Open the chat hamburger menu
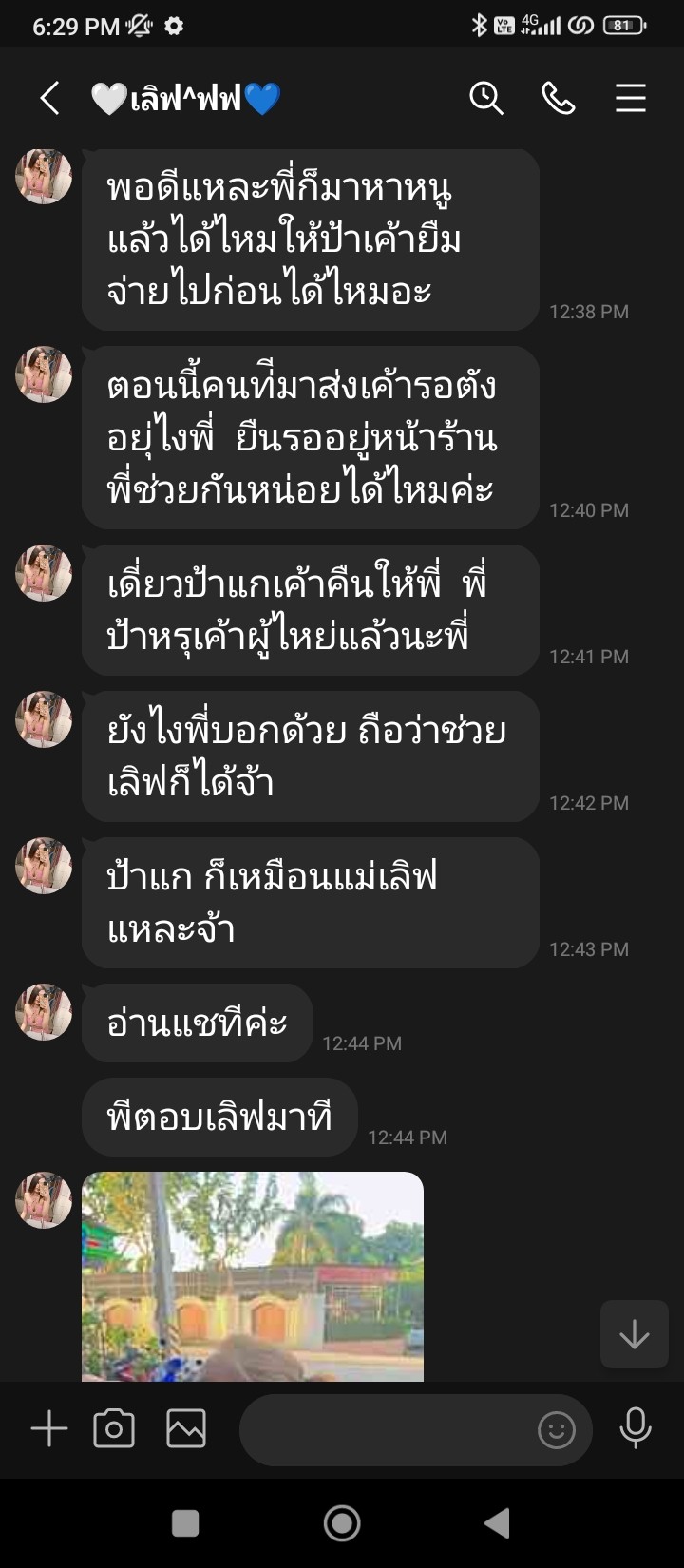Screen dimensions: 684x1568 point(631,98)
